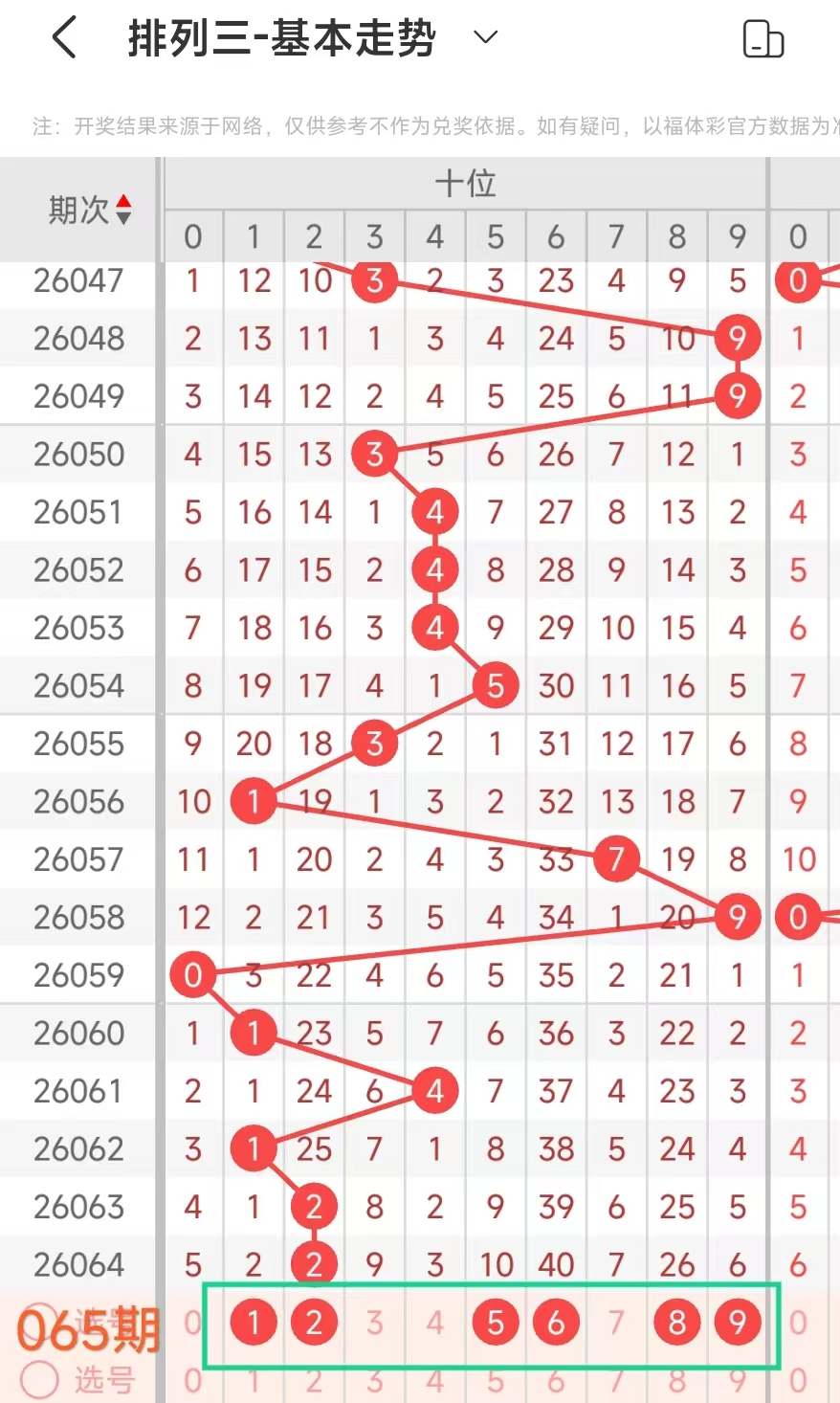Viewport: 840px width, 1403px height.
Task: Deselect red ball 6 in the green-boxed selection row
Action: point(556,1323)
